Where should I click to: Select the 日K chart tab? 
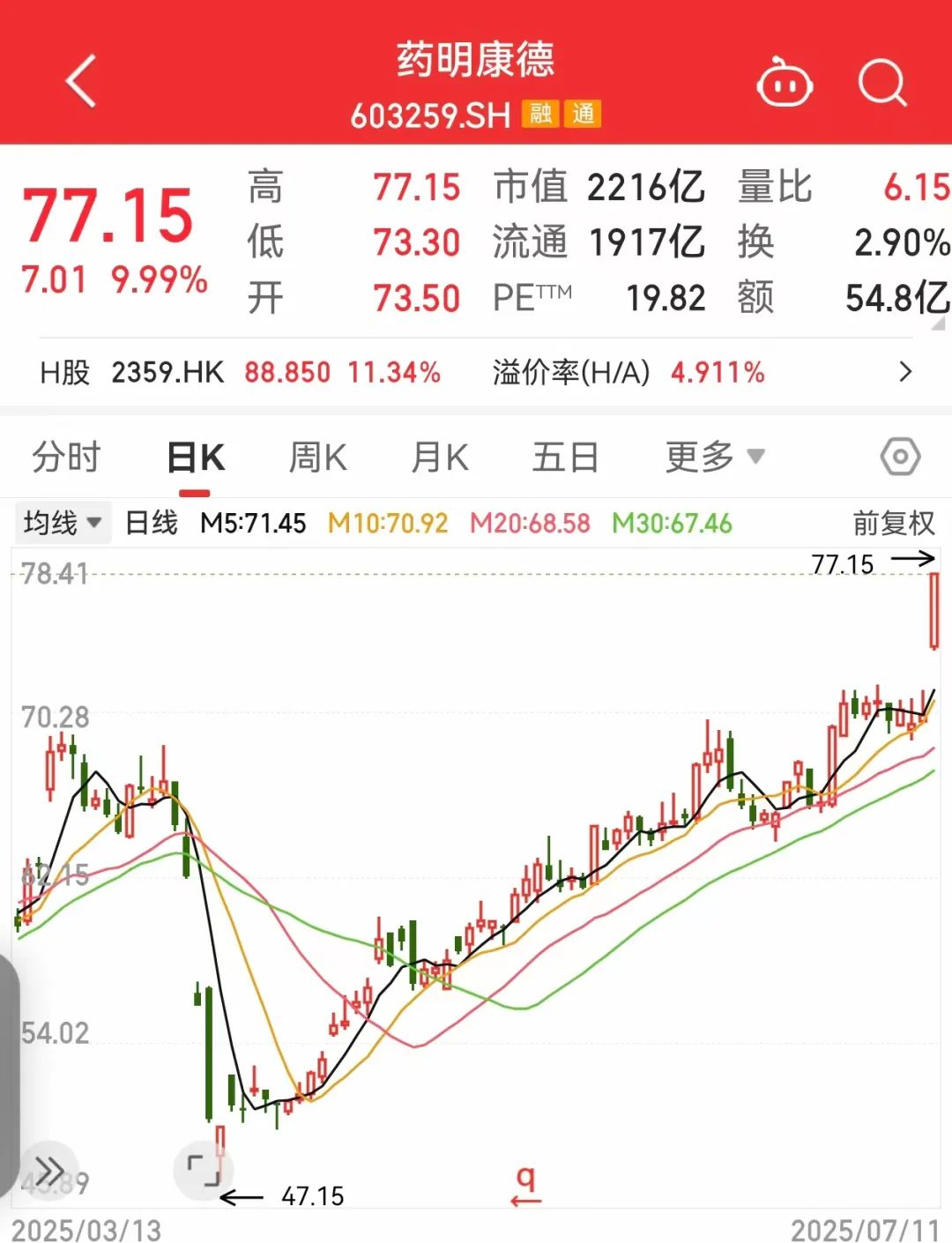click(196, 458)
